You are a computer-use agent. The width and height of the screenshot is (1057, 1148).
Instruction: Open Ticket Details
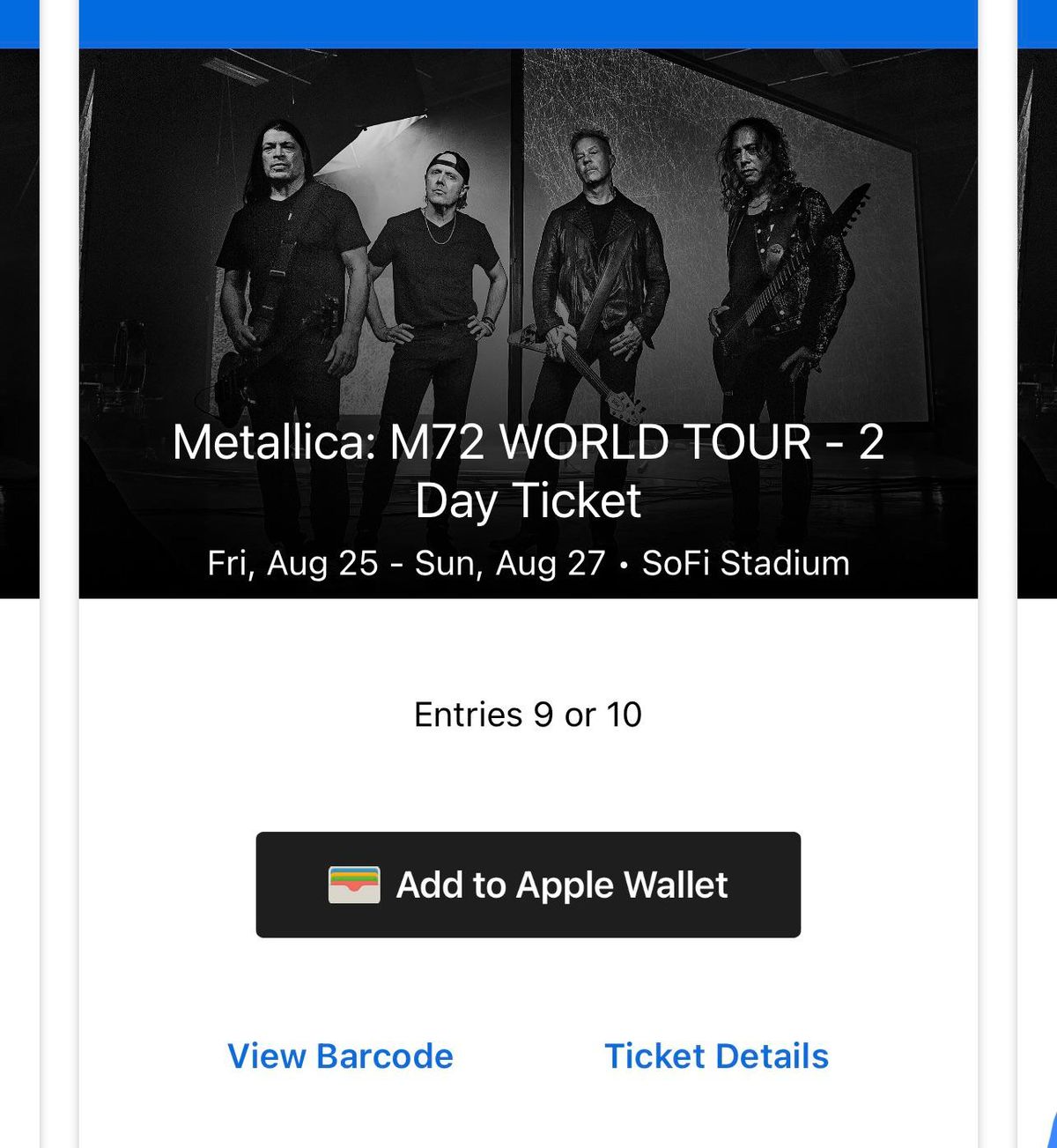pos(716,1055)
